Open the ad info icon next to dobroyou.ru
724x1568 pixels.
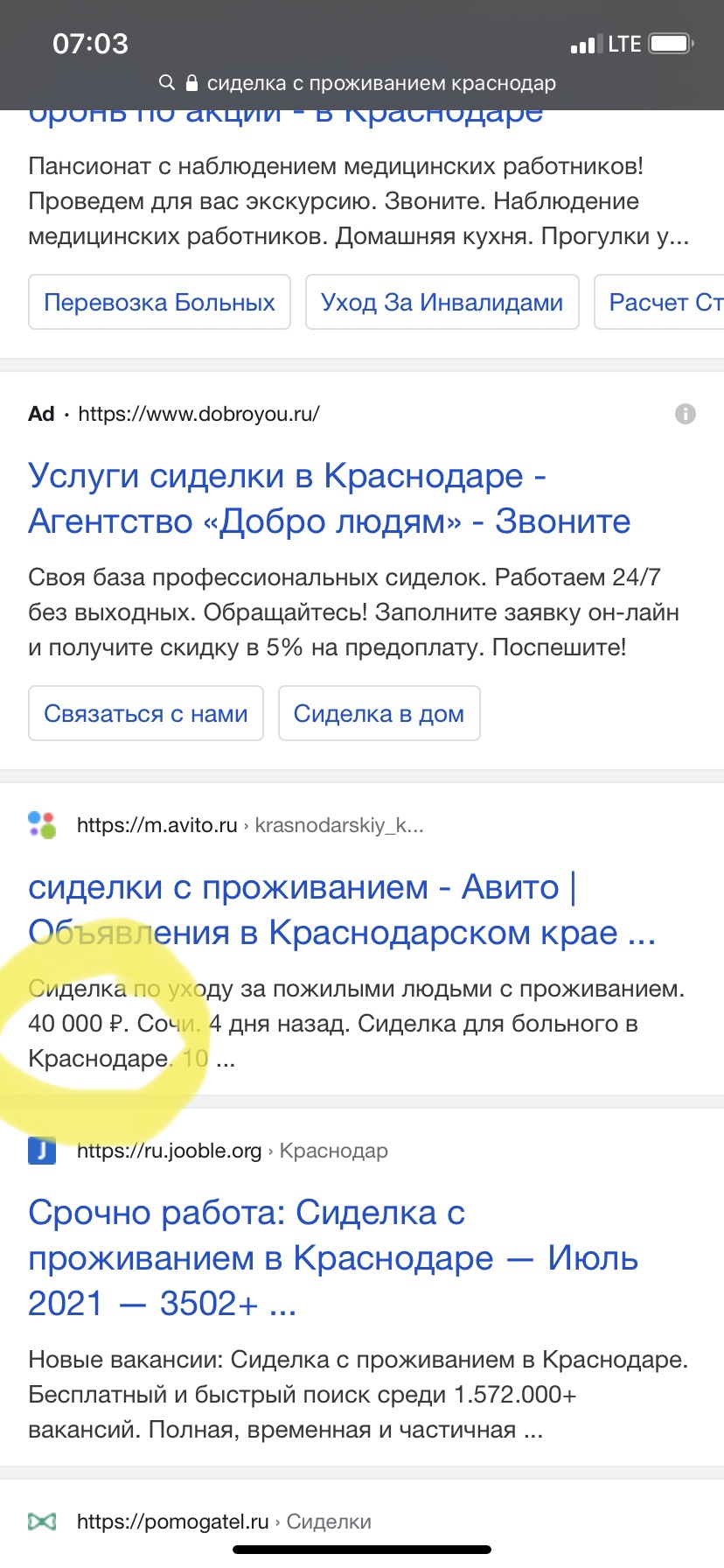click(x=686, y=414)
